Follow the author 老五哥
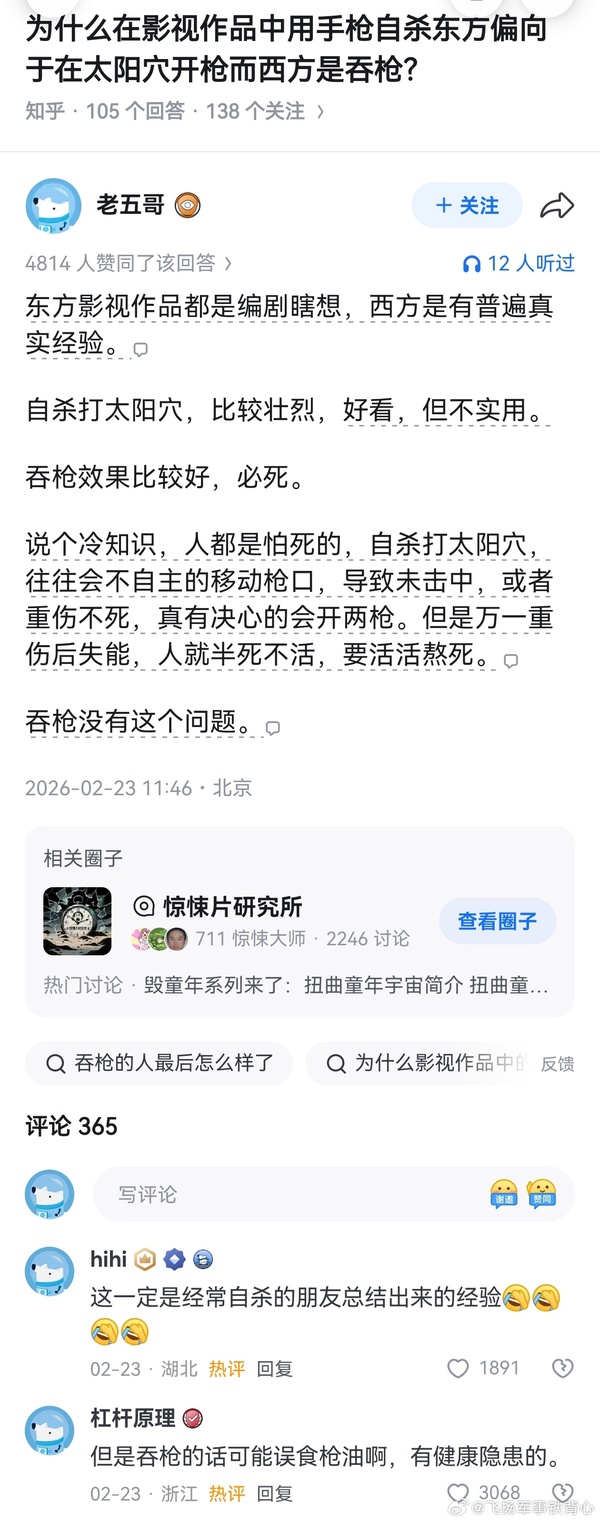Screen dimensions: 600x1522 467,206
